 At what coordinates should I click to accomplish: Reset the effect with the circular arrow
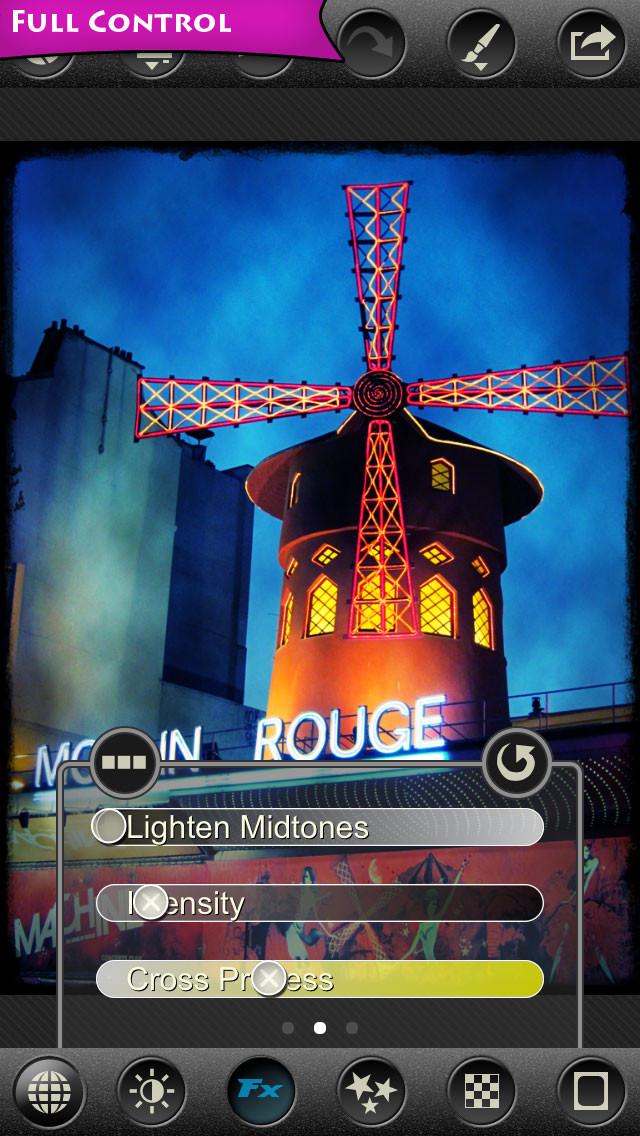tap(517, 762)
